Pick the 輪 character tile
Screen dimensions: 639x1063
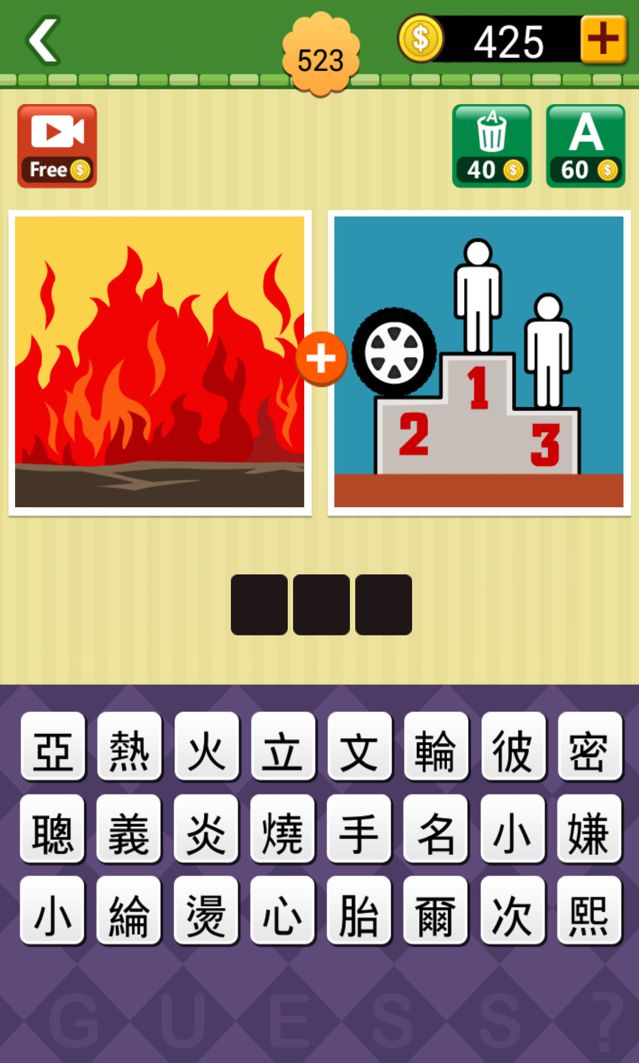(436, 746)
